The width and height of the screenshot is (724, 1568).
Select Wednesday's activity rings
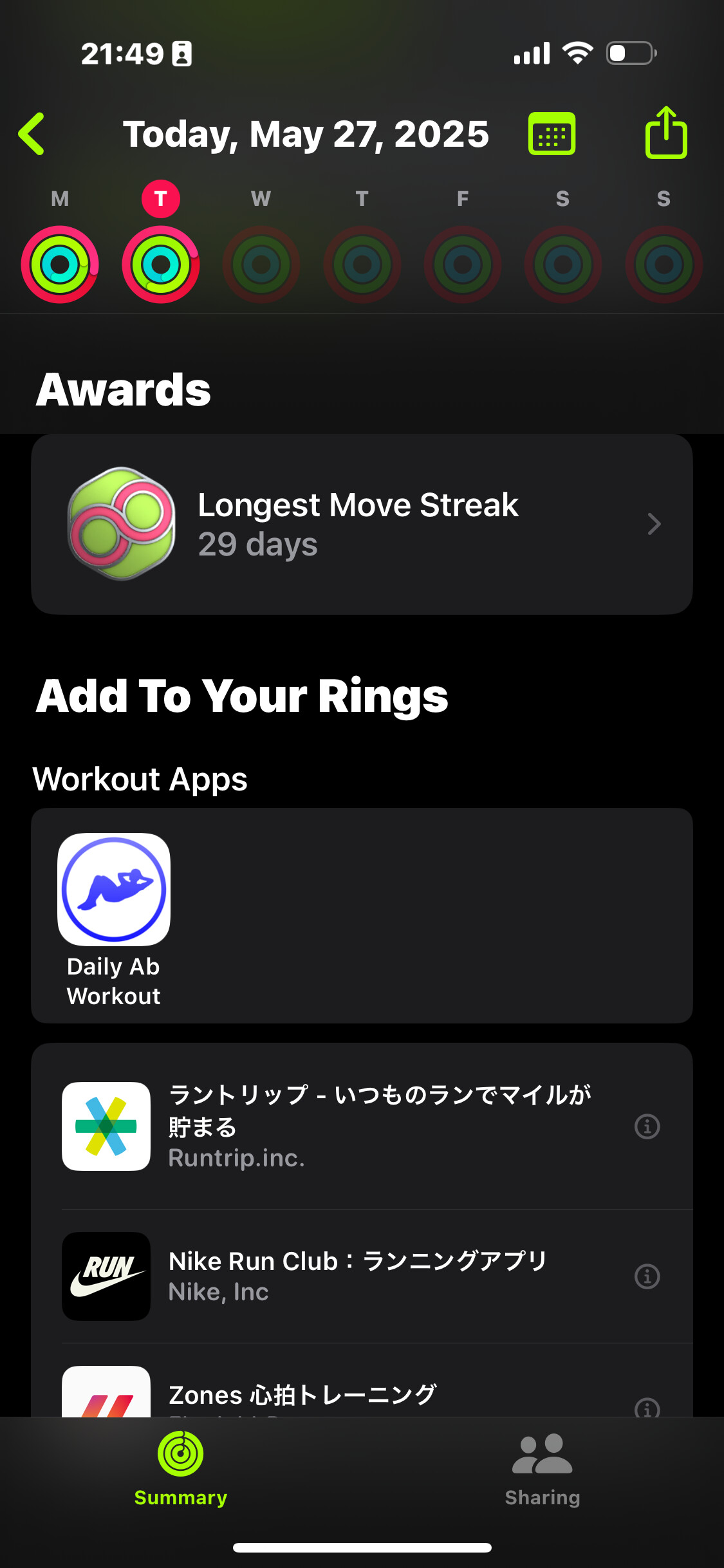click(x=261, y=264)
